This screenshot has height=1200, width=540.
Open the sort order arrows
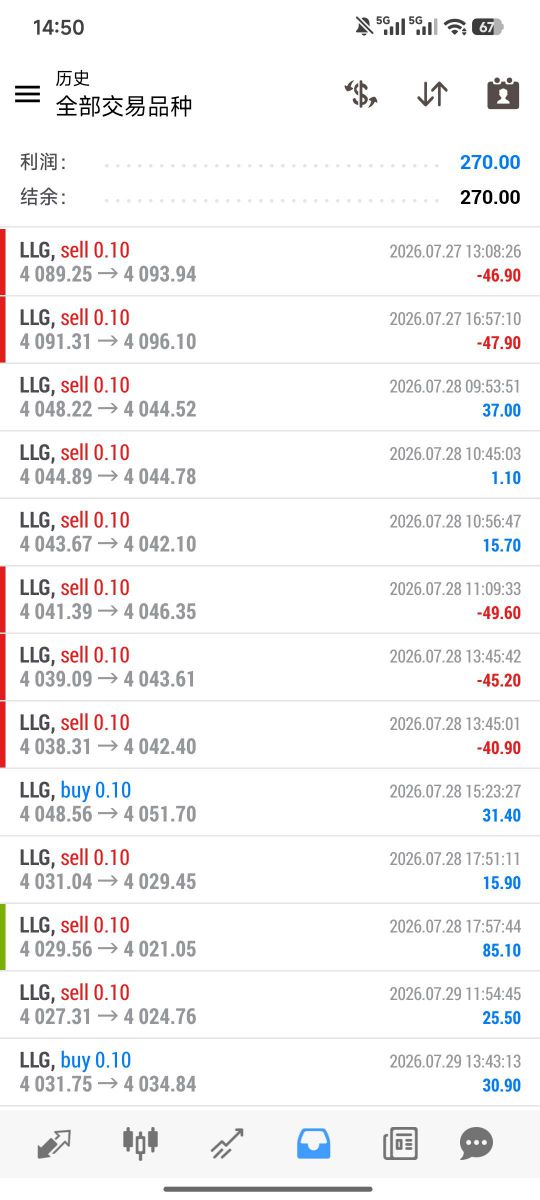(432, 94)
